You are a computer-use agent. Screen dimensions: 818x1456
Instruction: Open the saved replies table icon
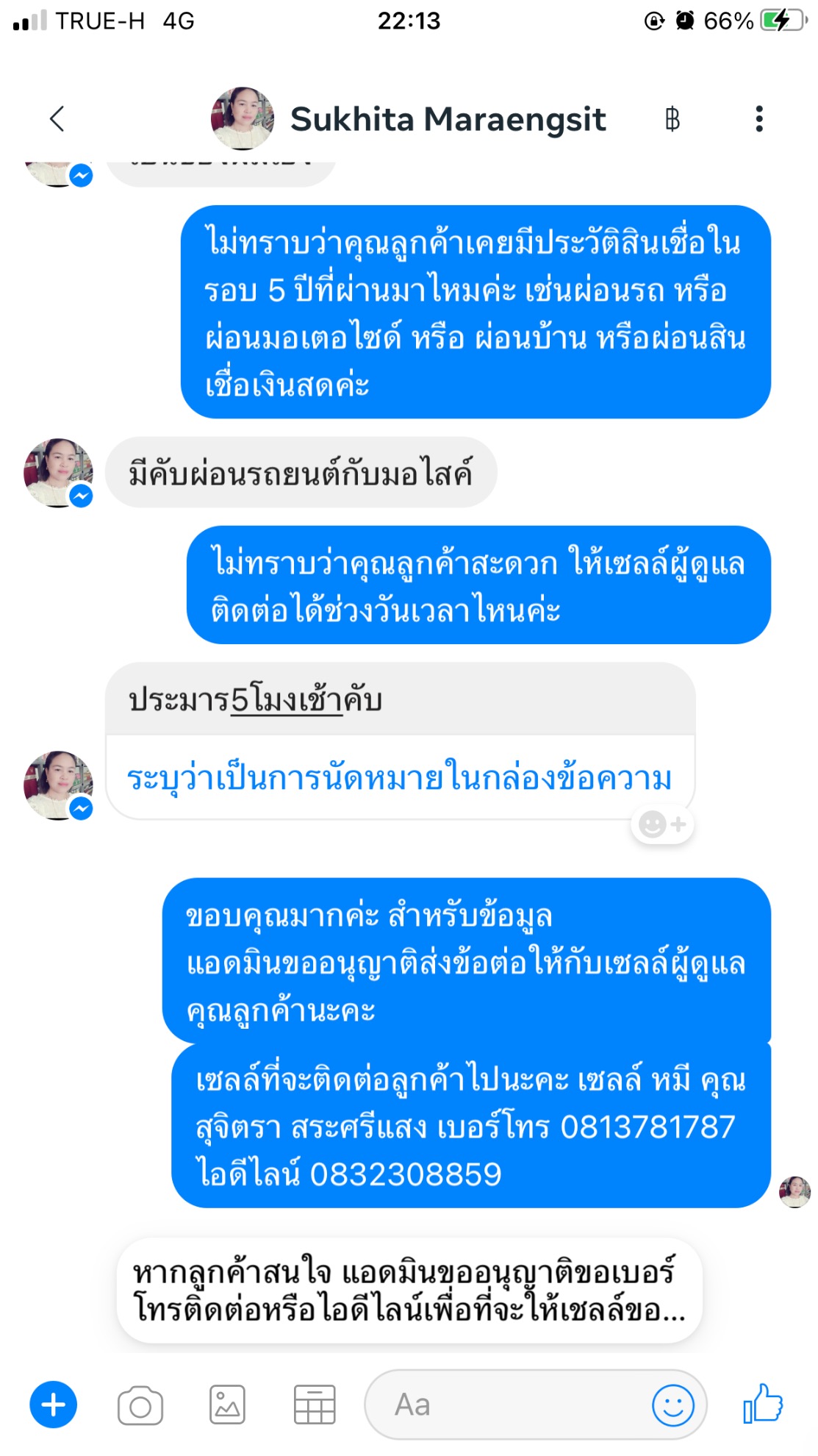315,1405
